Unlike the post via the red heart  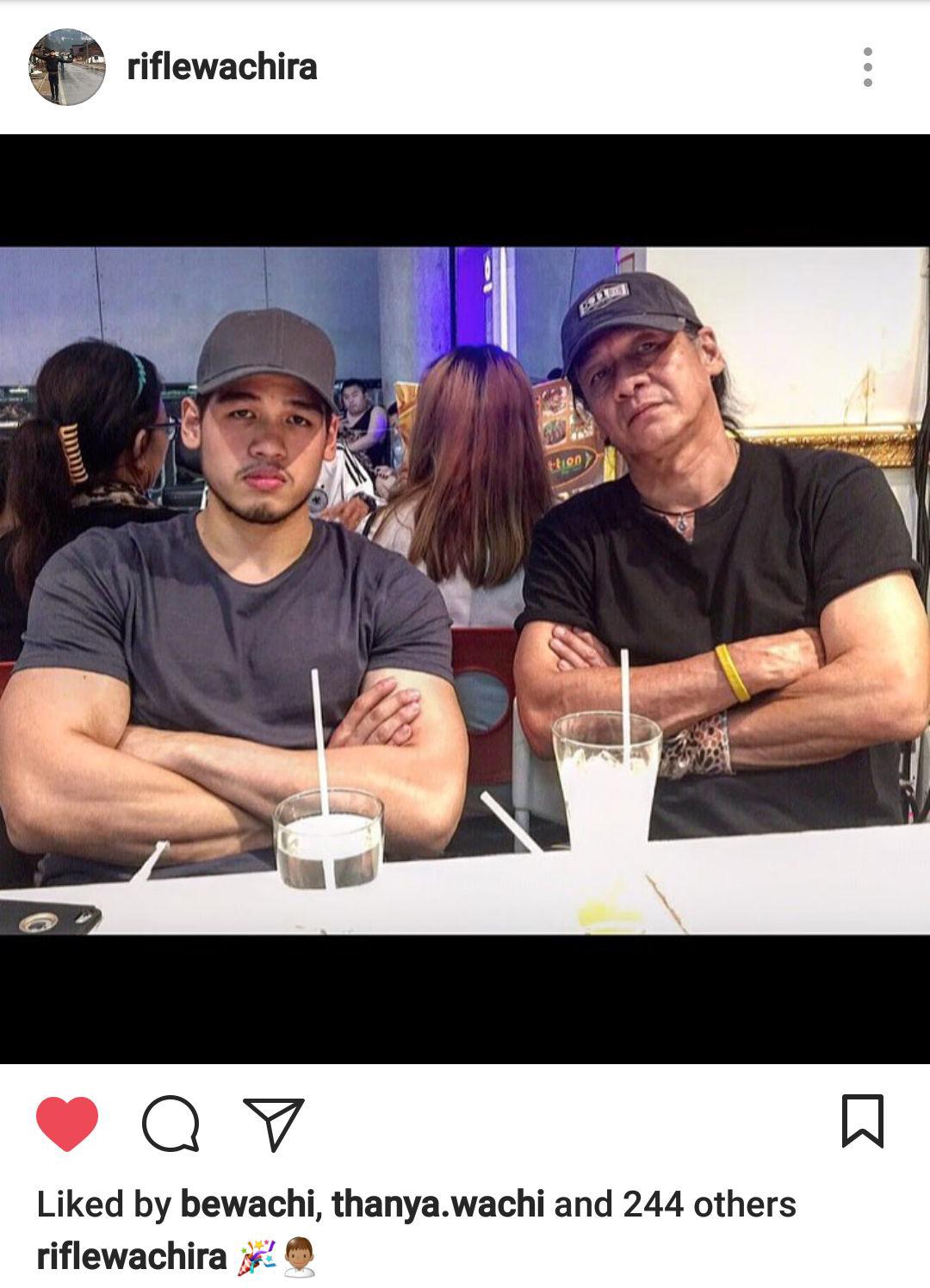[67, 1124]
